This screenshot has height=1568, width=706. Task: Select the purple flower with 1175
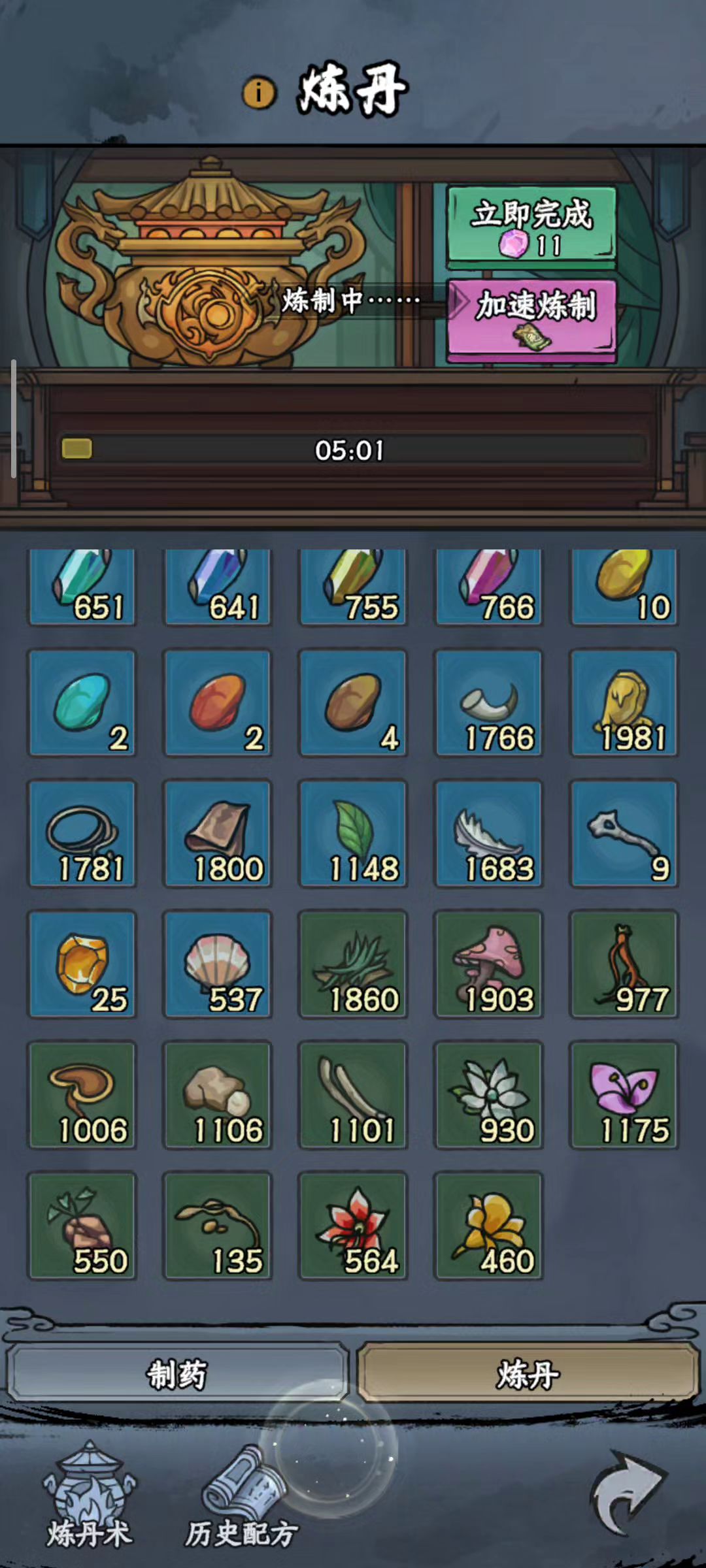click(624, 1095)
